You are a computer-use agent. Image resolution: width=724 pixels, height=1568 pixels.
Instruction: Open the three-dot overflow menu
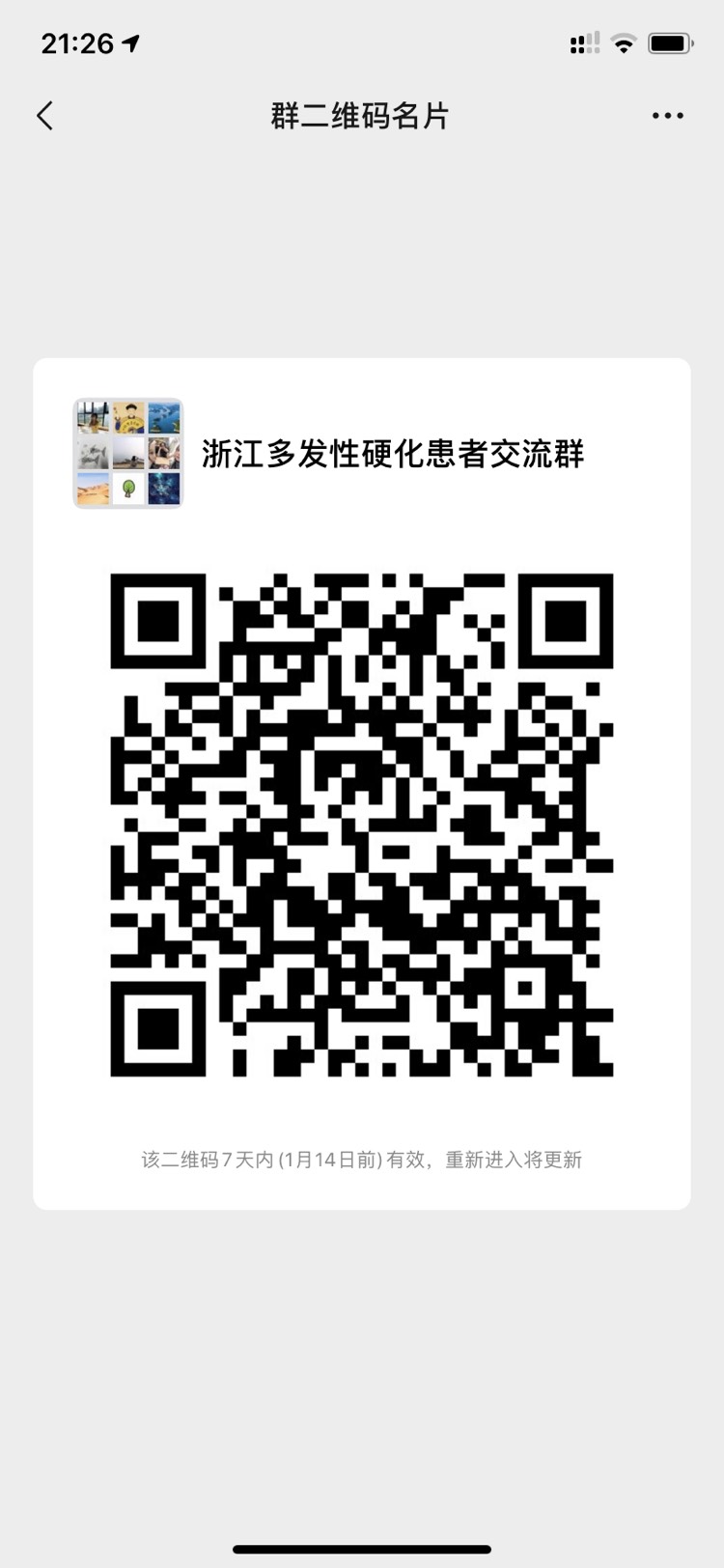667,116
